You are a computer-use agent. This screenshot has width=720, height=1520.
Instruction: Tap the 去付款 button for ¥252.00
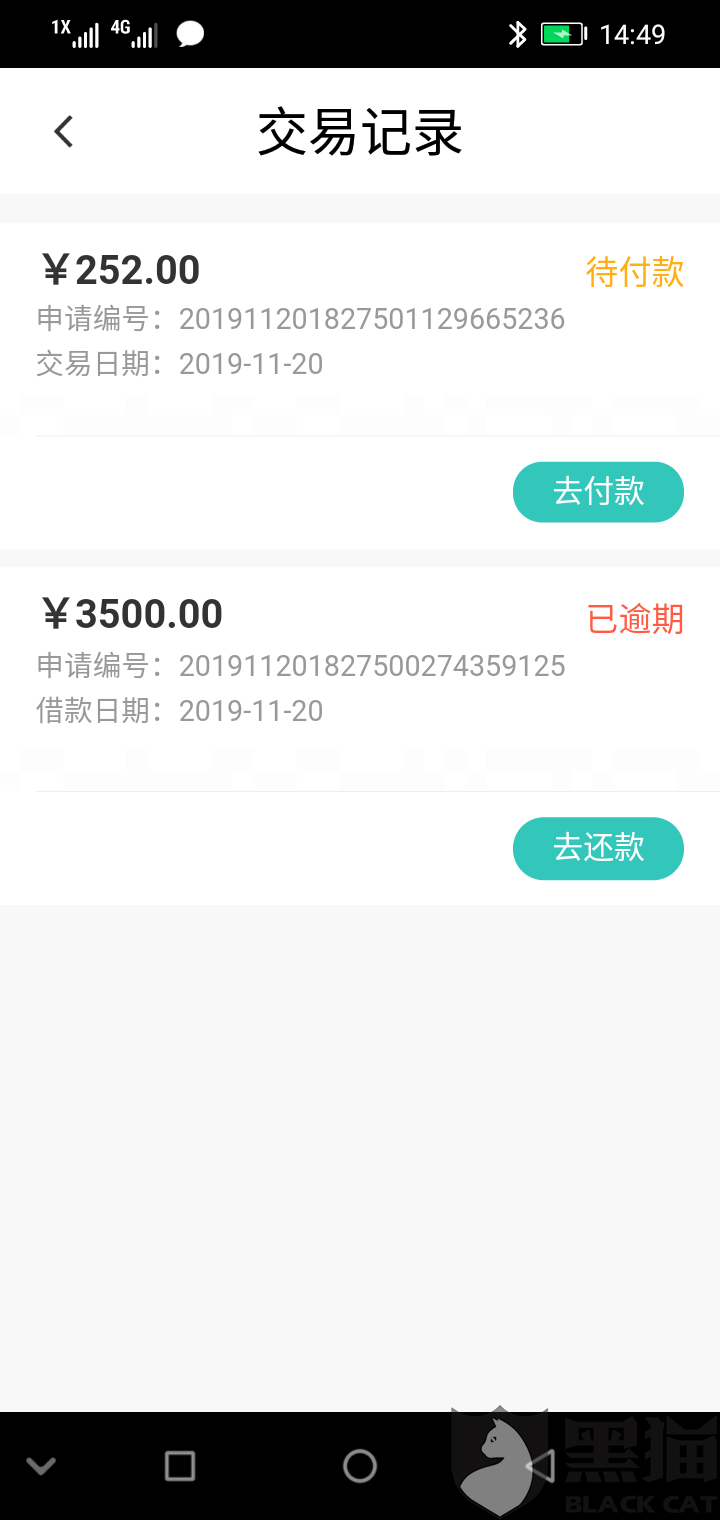click(598, 492)
